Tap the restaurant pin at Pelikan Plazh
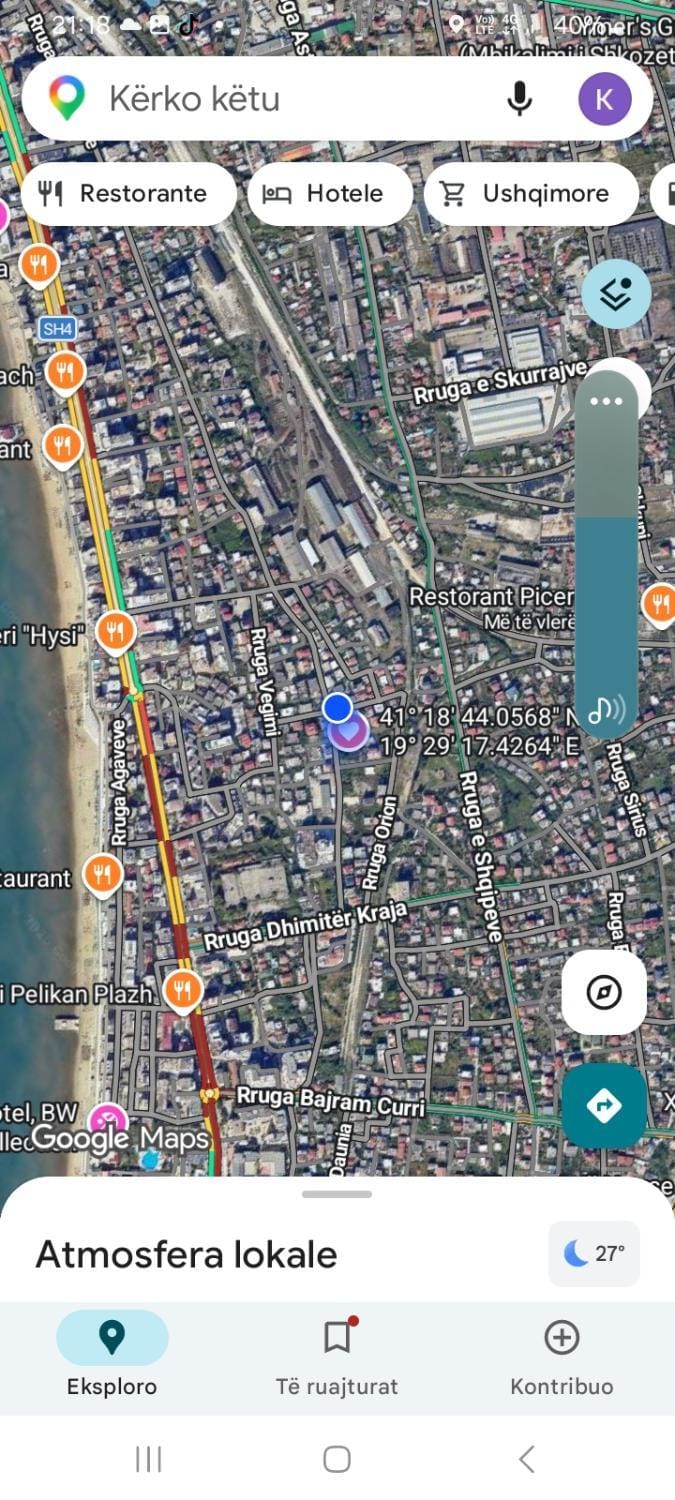Screen dimensions: 675x1500 tap(182, 991)
